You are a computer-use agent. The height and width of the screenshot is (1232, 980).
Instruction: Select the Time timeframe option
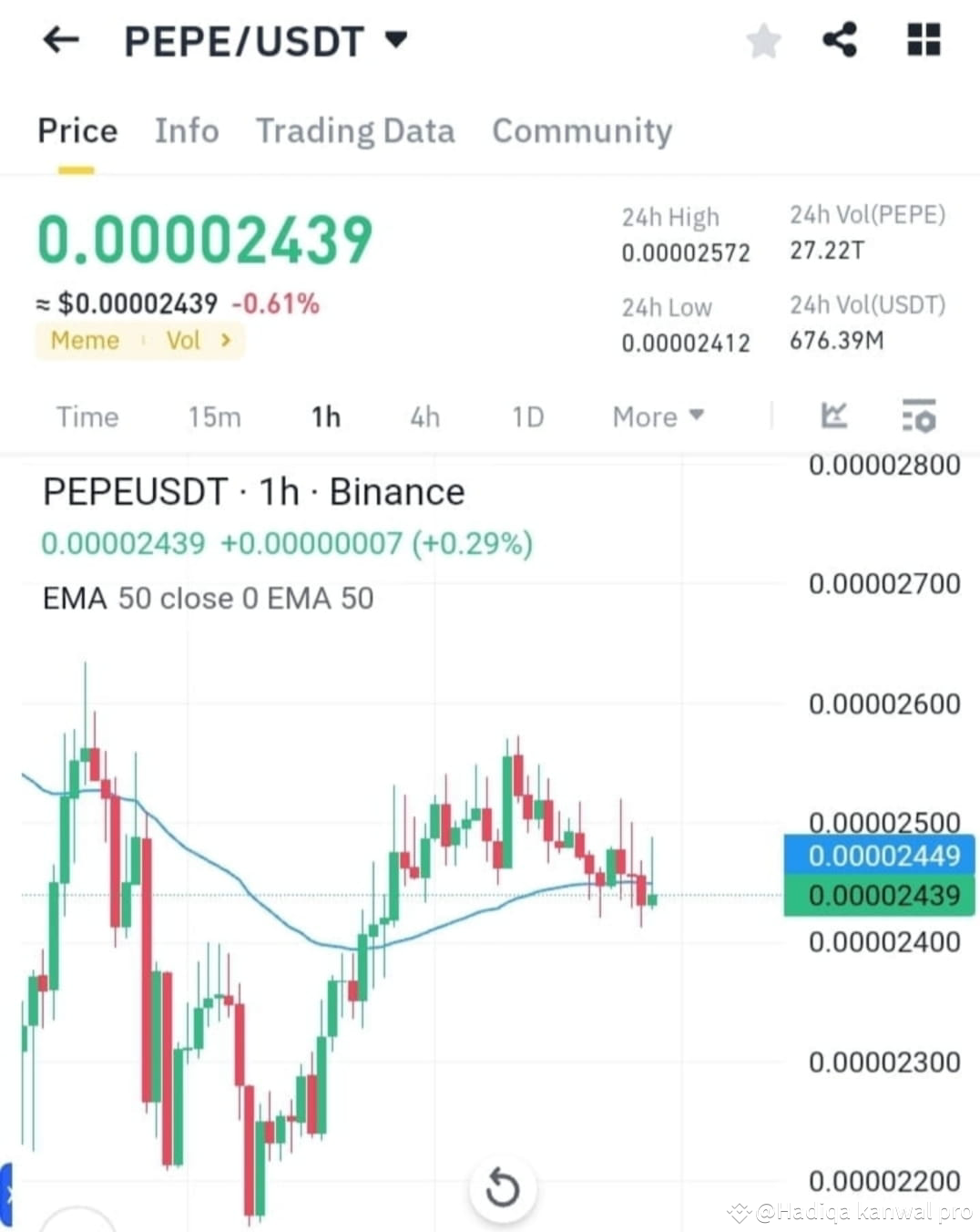[x=87, y=416]
